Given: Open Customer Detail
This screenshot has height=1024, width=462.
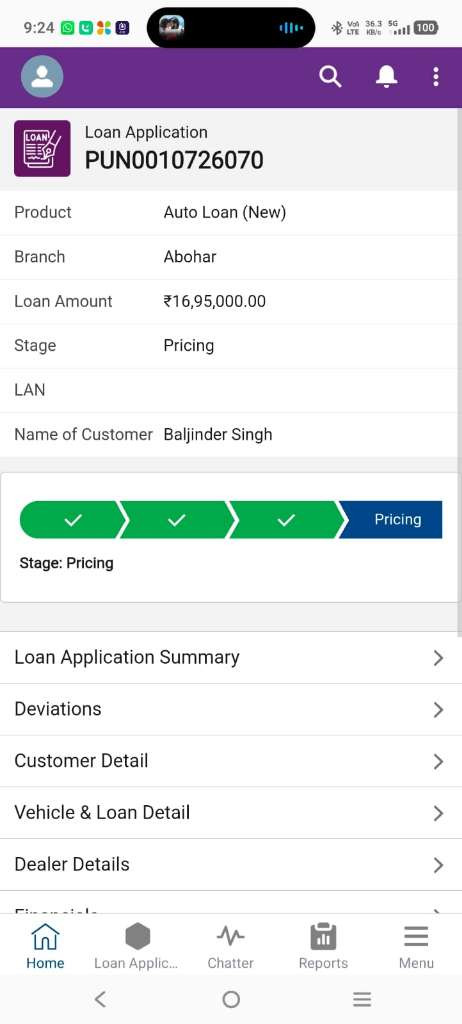Looking at the screenshot, I should click(231, 761).
